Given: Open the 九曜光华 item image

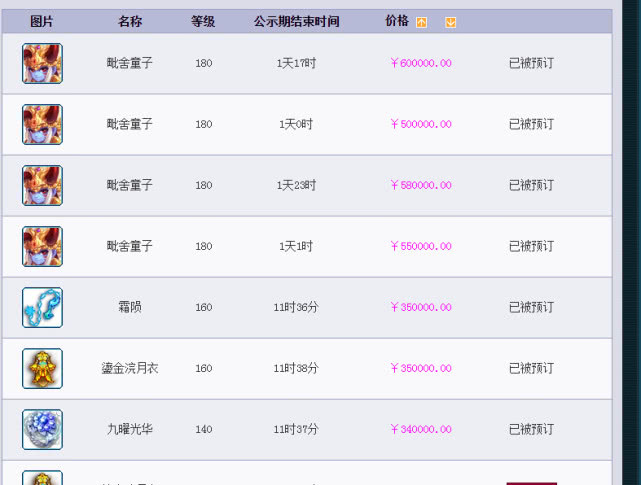Looking at the screenshot, I should click(x=42, y=429).
